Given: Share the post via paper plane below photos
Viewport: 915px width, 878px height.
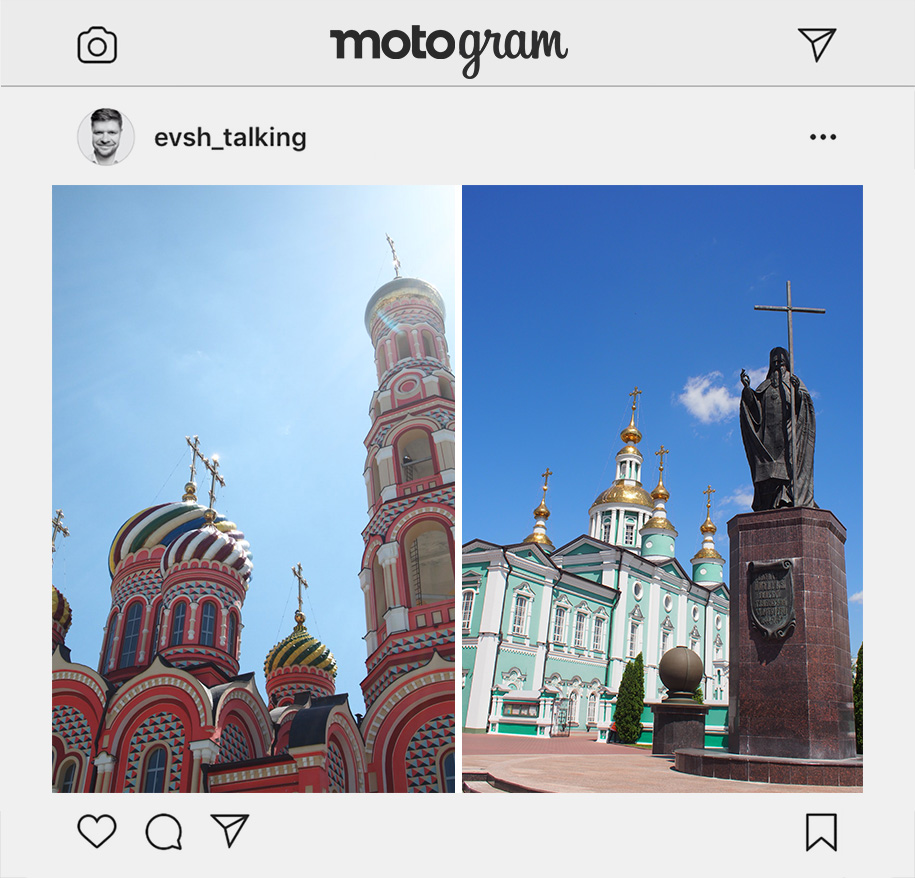Looking at the screenshot, I should pos(229,830).
